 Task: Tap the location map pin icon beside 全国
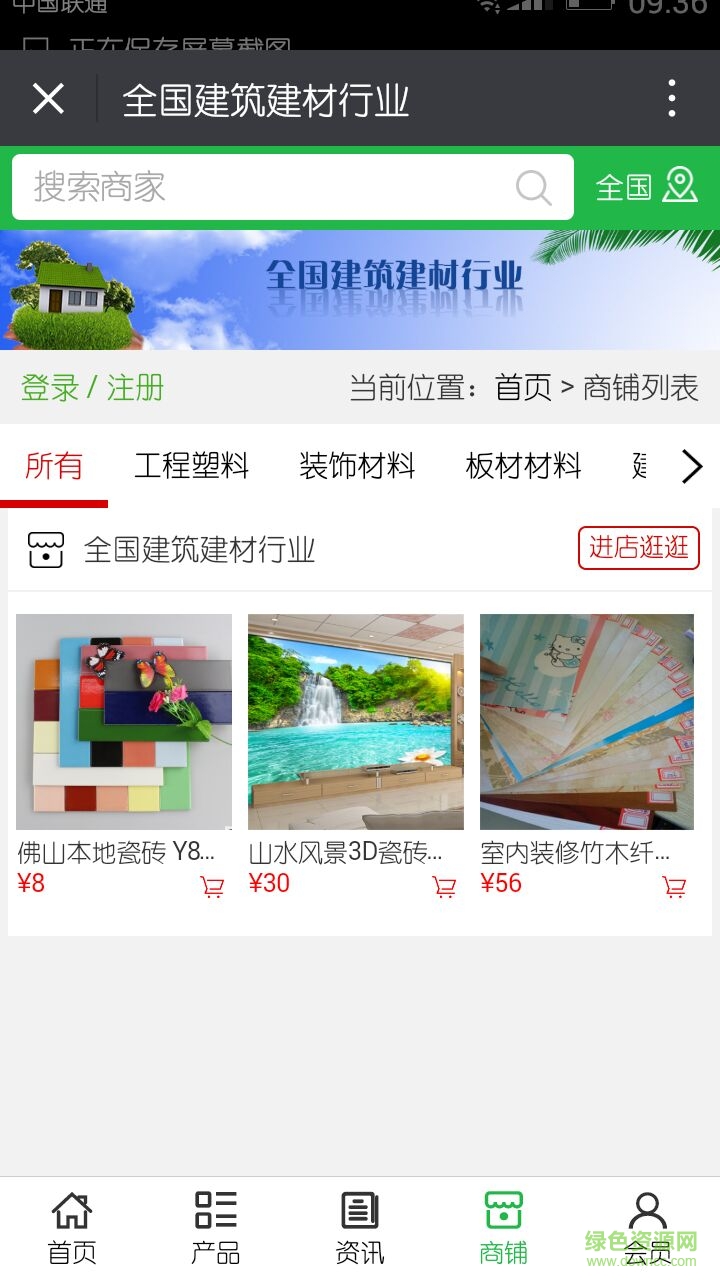(x=681, y=186)
